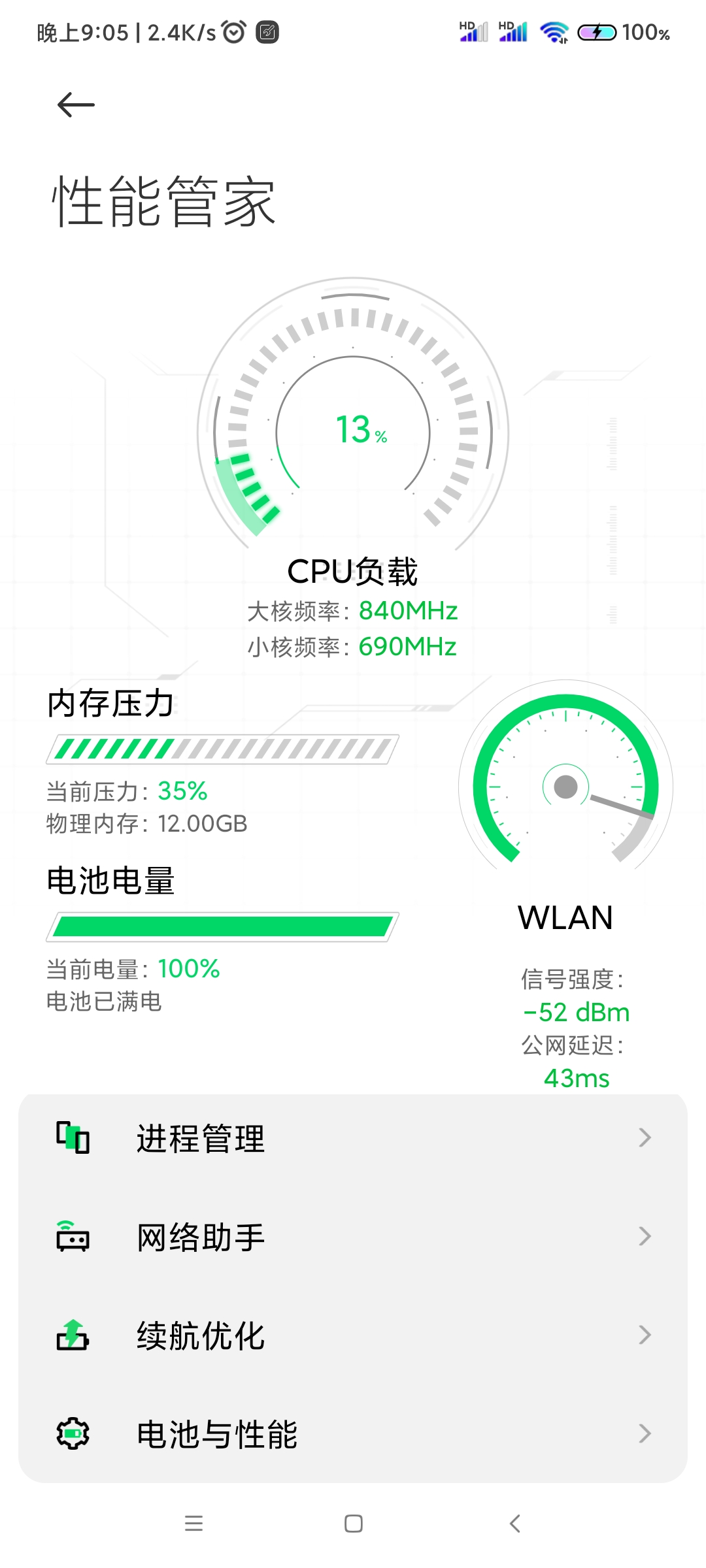The height and width of the screenshot is (1568, 706).
Task: Tap the back arrow above 性能管家
Action: point(76,105)
